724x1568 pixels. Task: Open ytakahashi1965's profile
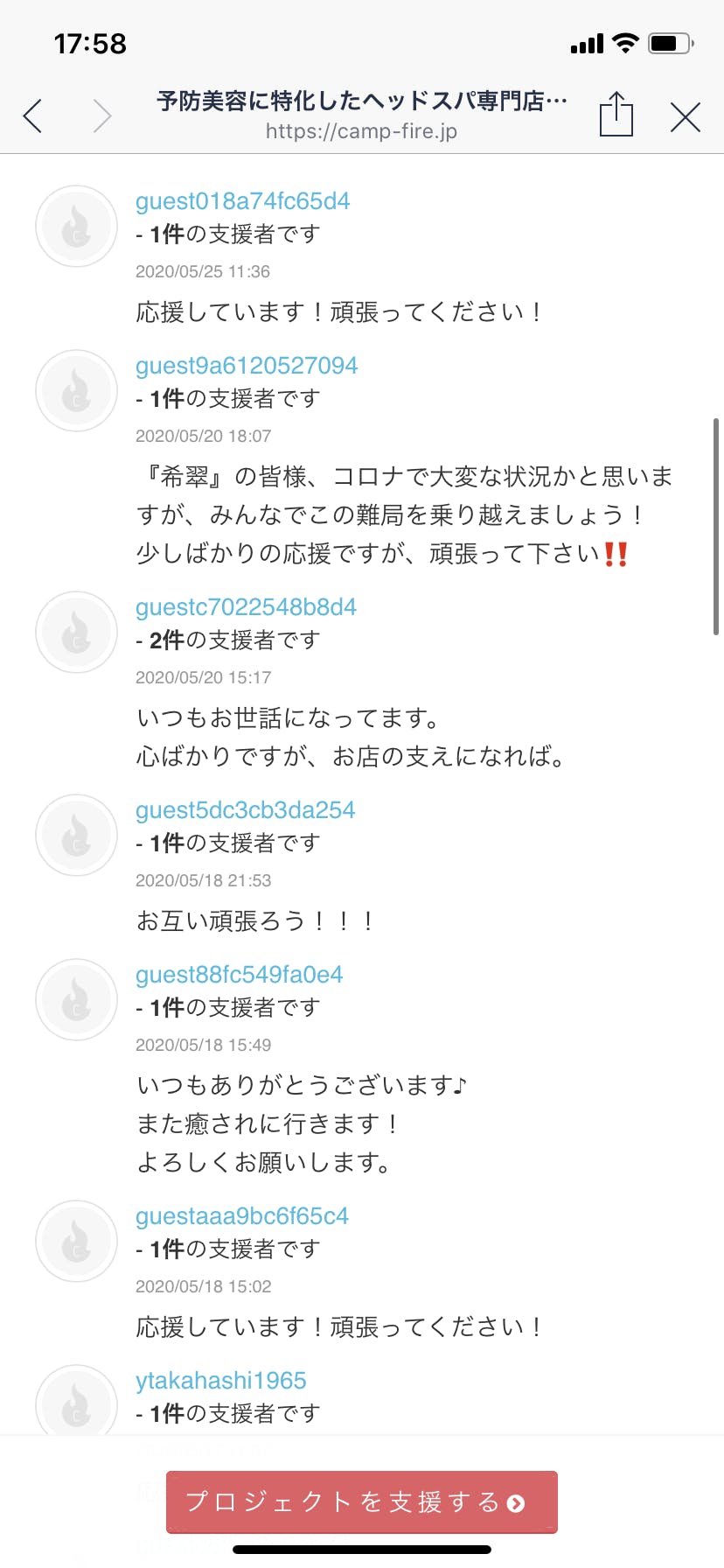point(220,1381)
